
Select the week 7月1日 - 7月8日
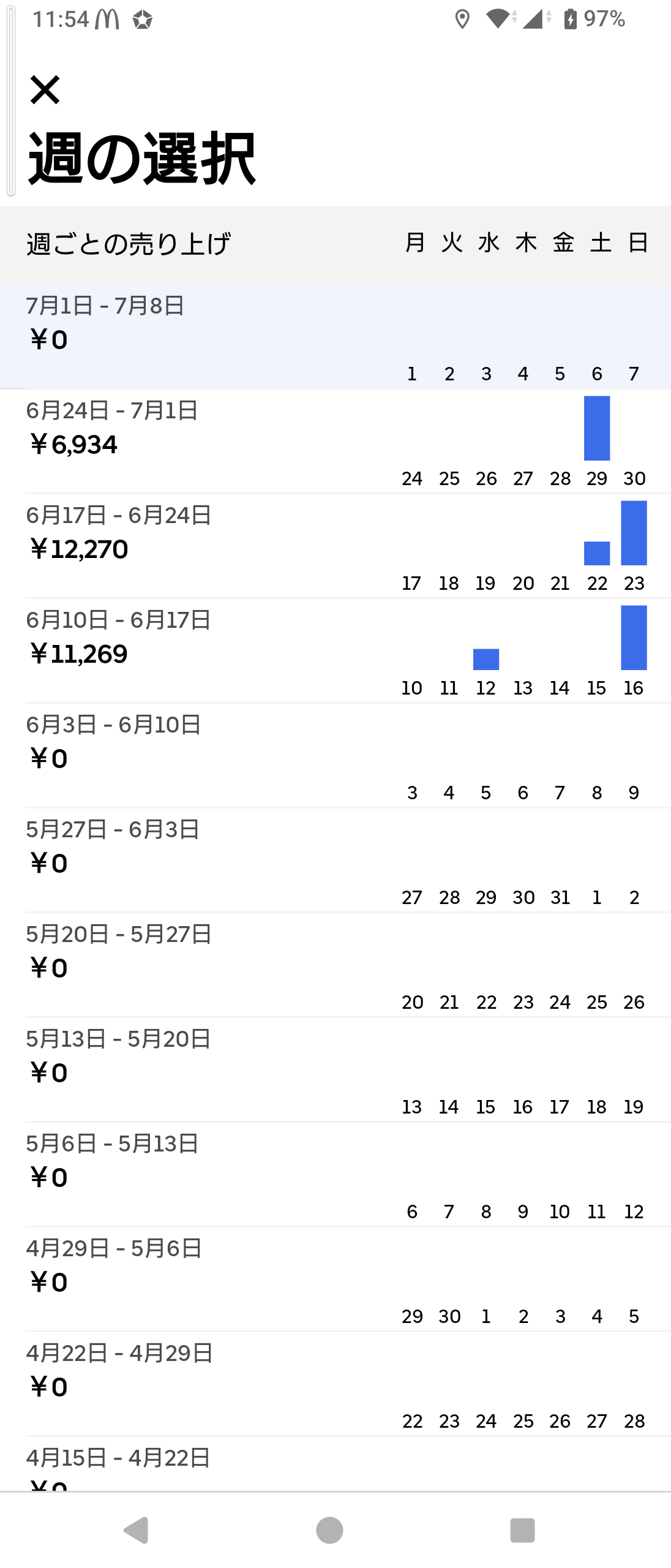[x=335, y=336]
